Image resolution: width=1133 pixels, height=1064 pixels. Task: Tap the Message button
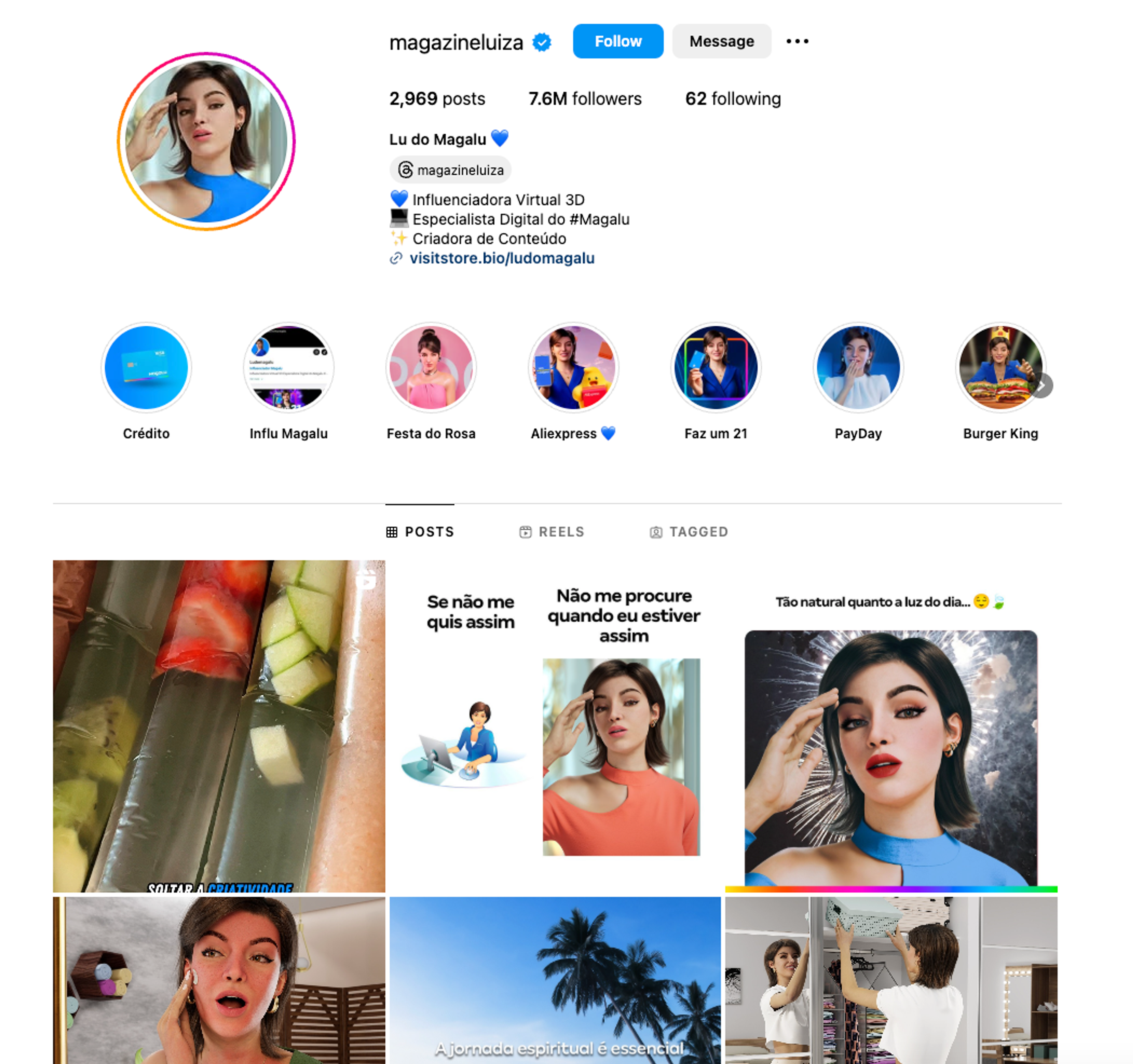click(721, 41)
